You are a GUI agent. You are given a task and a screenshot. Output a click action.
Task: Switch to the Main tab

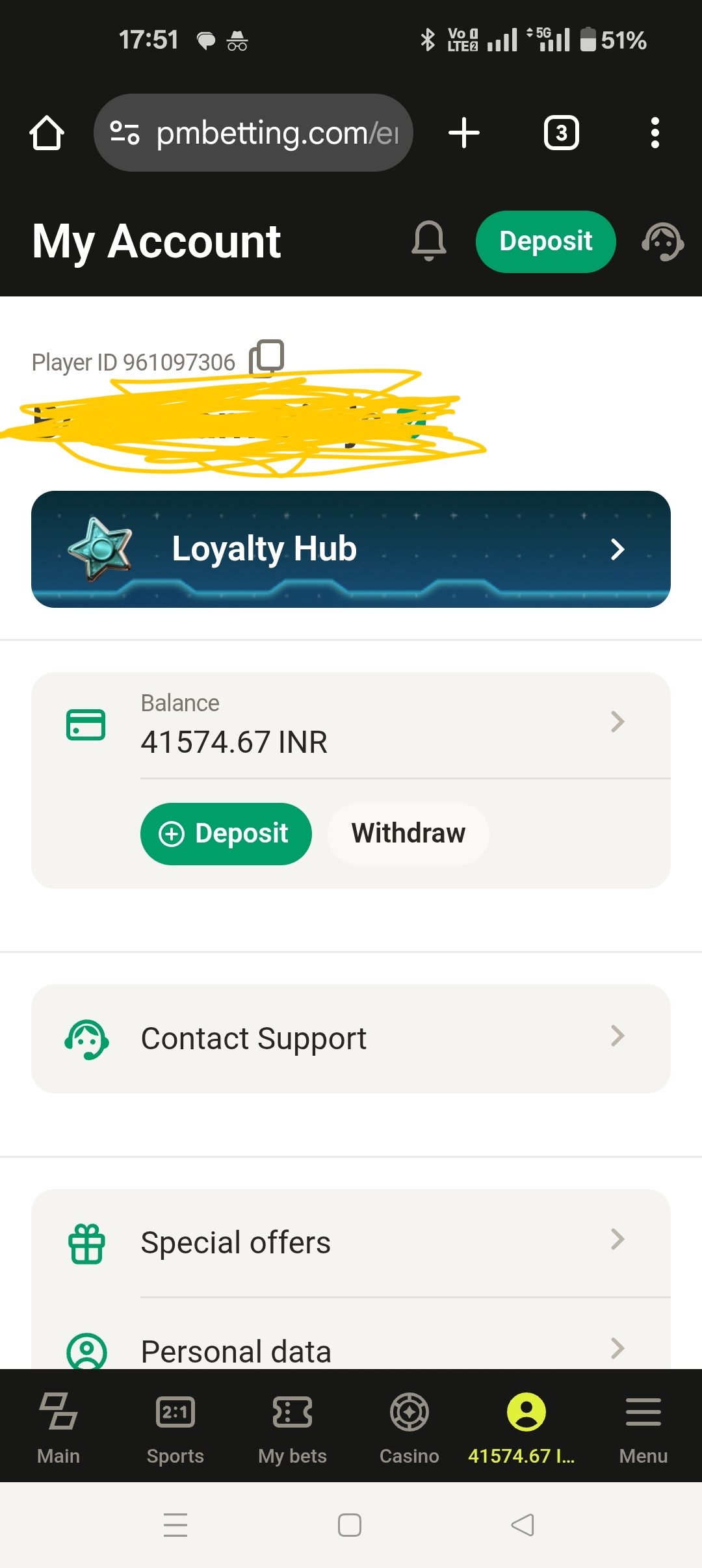click(x=58, y=1428)
